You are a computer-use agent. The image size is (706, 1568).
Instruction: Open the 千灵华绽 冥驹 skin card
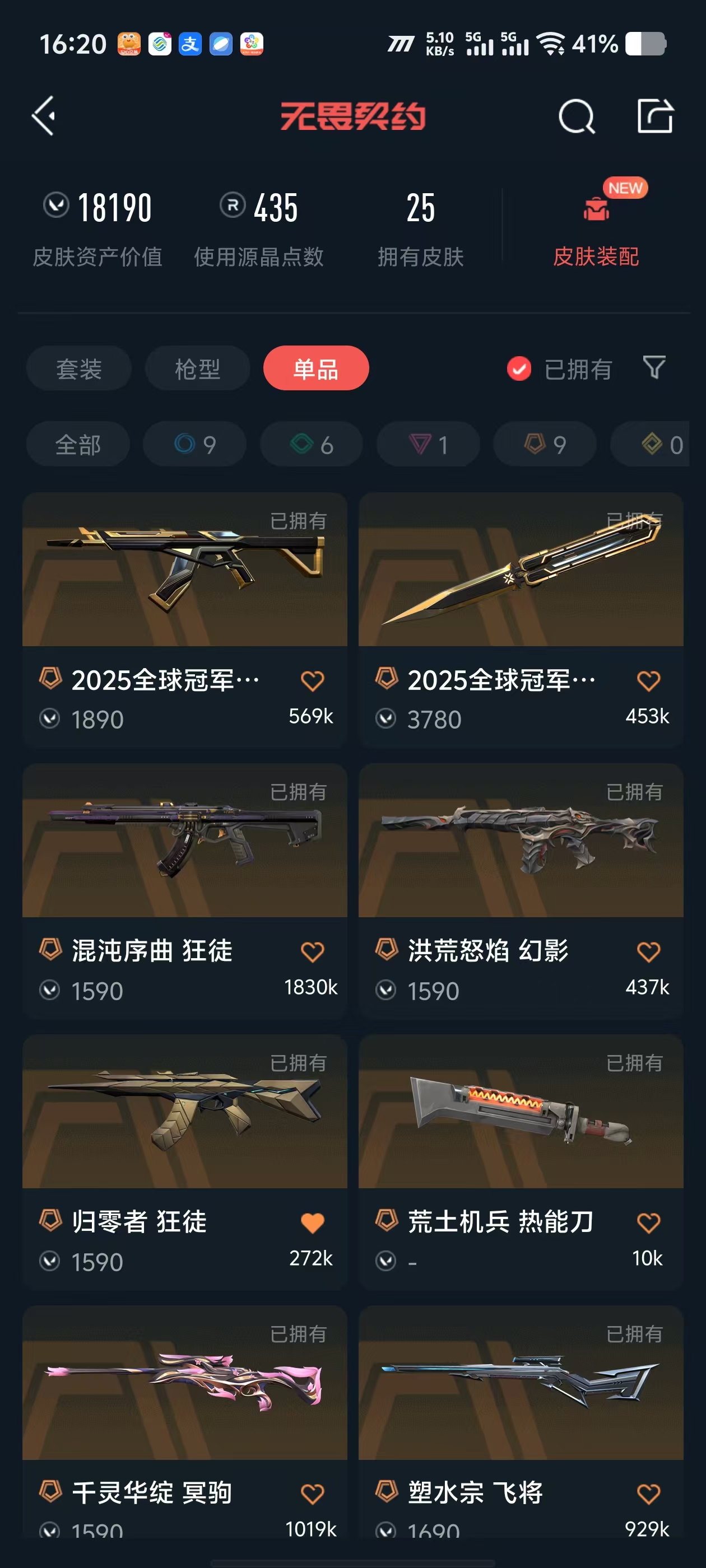point(184,1421)
